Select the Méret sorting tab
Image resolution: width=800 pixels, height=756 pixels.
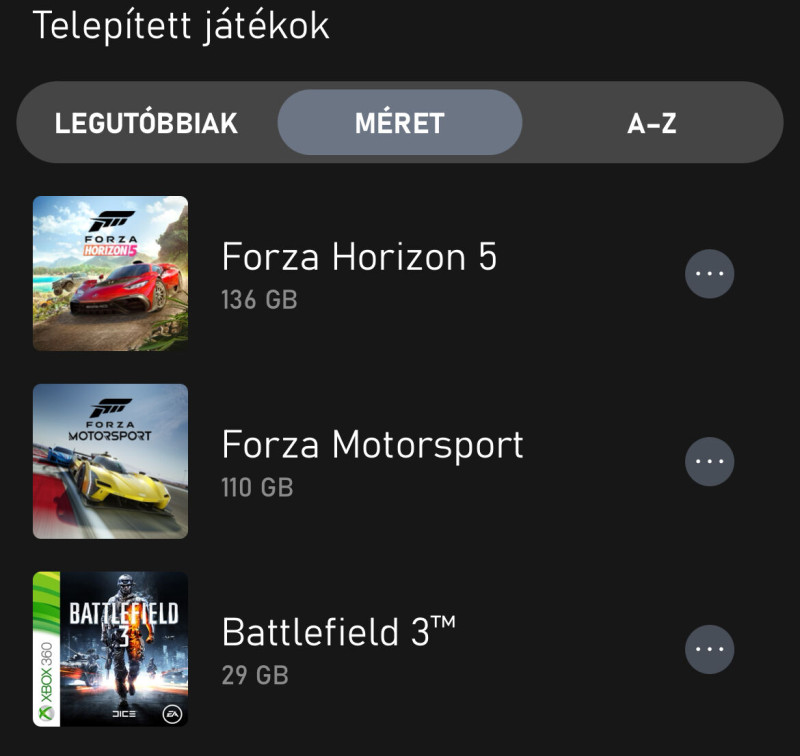pyautogui.click(x=400, y=123)
